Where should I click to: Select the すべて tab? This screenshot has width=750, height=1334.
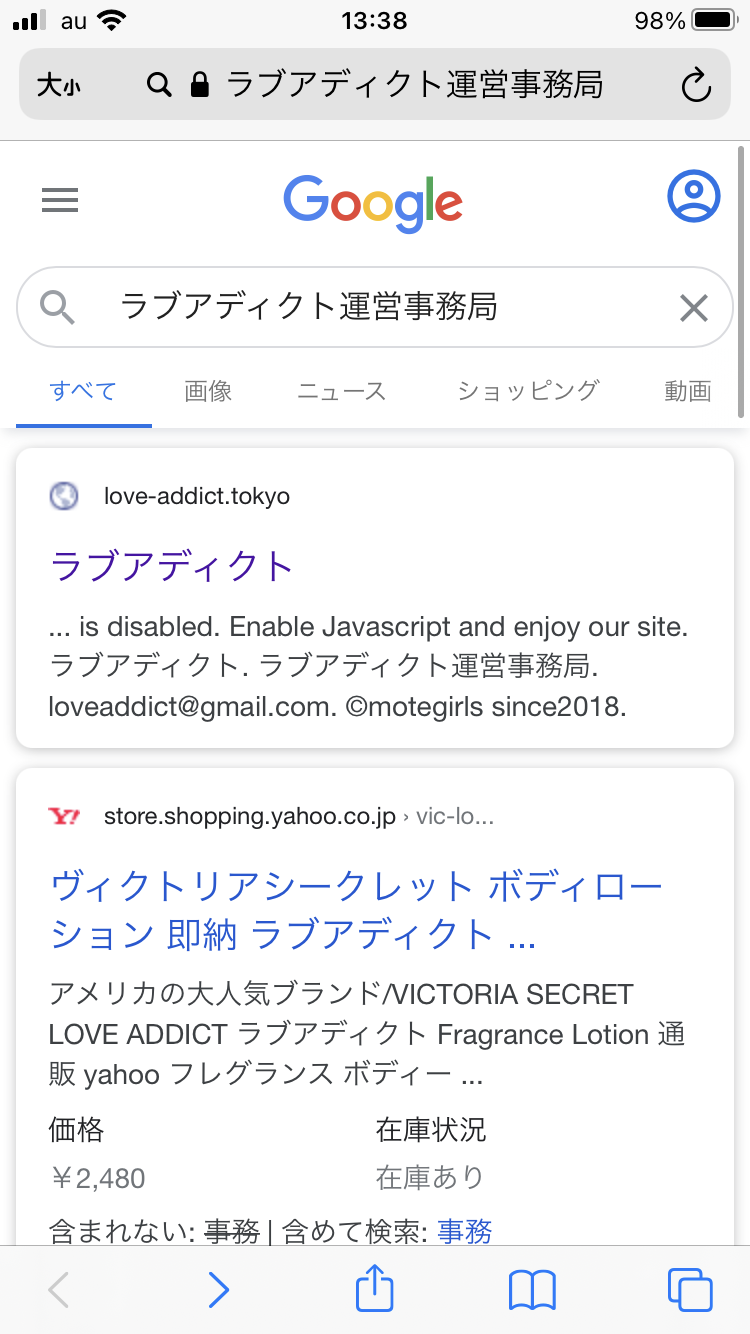click(x=83, y=391)
